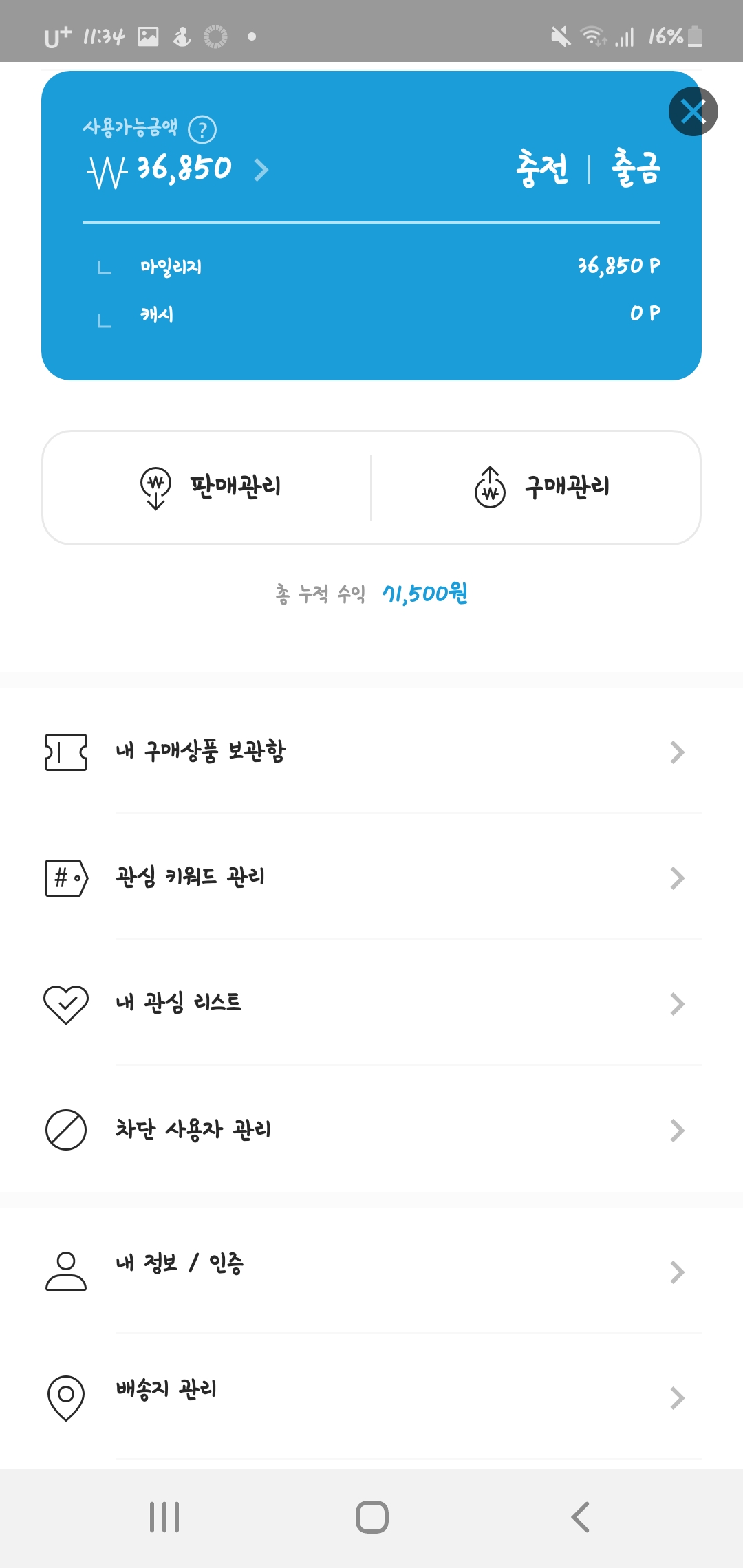Go to the system home screen
This screenshot has width=743, height=1568.
[x=371, y=1517]
